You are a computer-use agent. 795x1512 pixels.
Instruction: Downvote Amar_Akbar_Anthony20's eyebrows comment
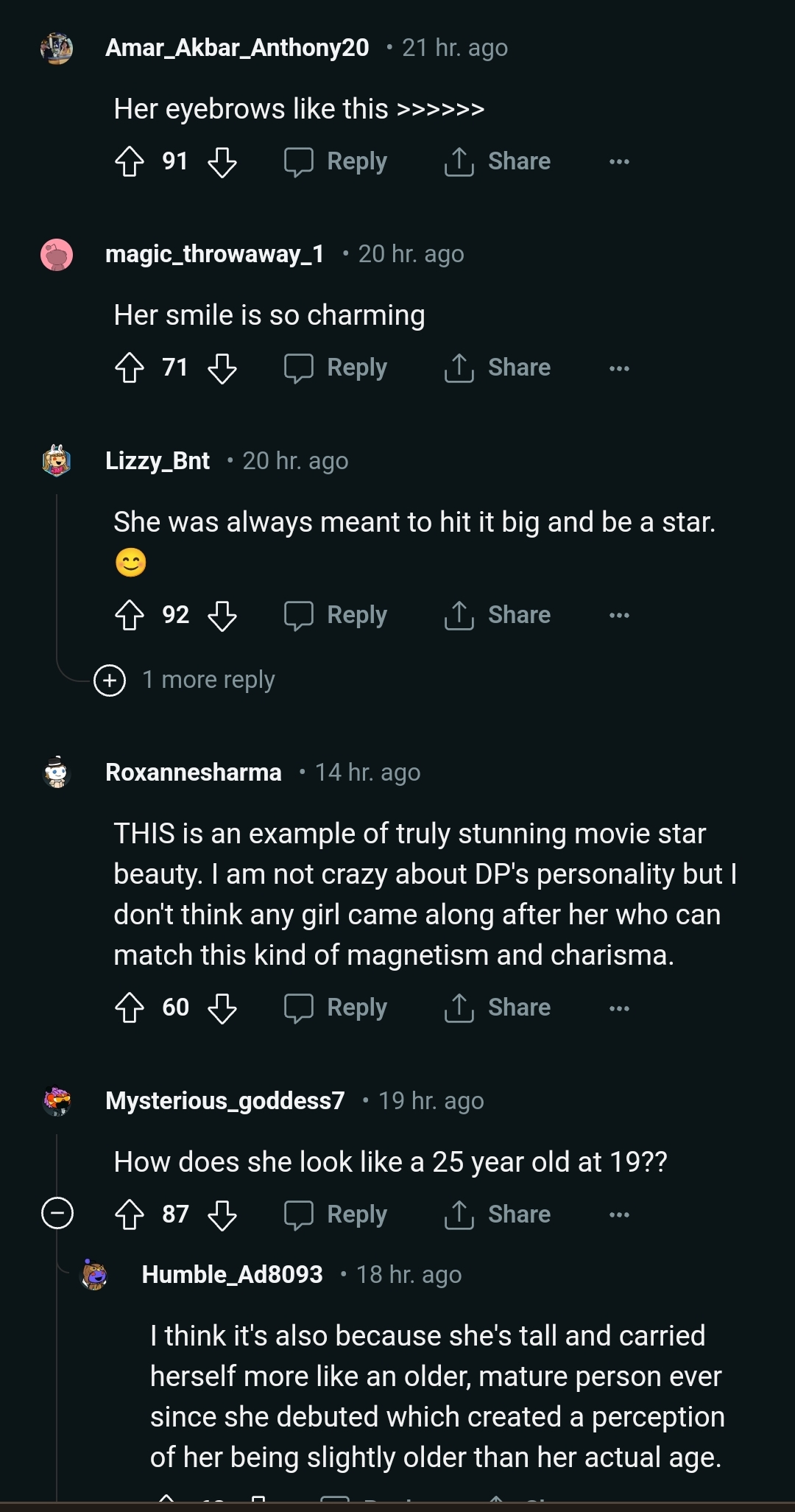pyautogui.click(x=222, y=161)
